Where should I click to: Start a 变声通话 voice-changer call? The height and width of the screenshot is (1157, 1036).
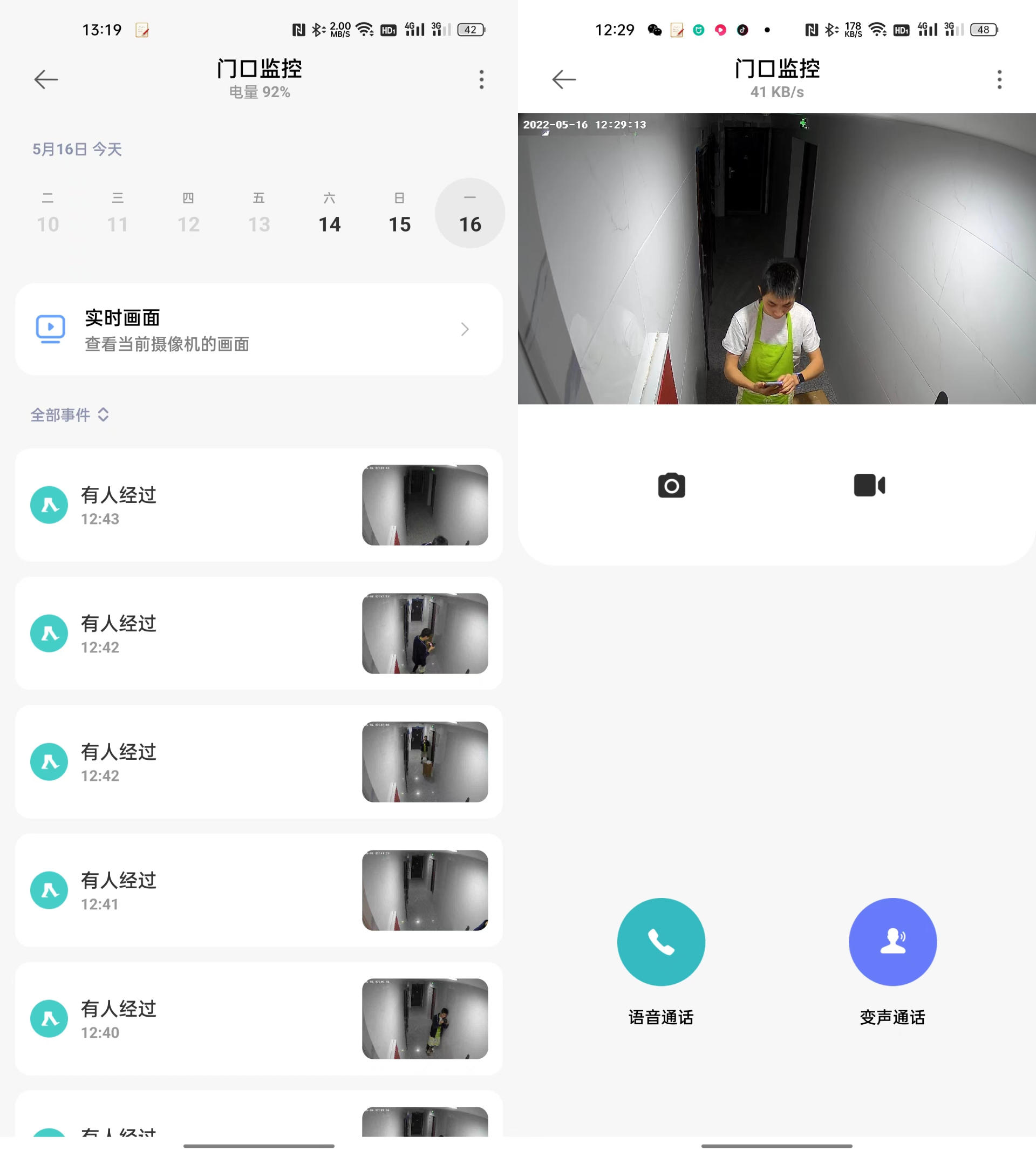tap(892, 942)
